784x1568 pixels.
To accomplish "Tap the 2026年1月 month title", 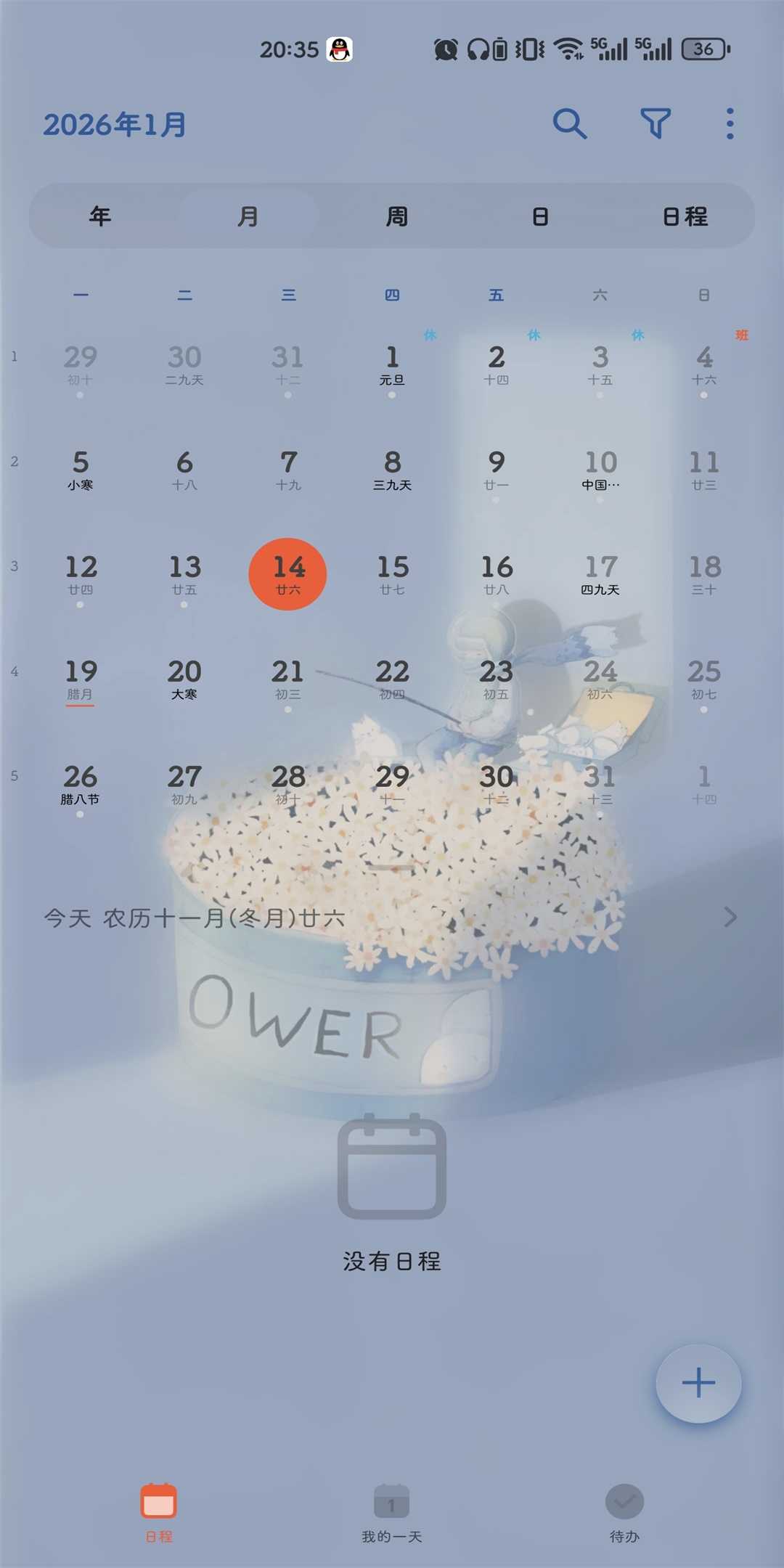I will point(115,125).
